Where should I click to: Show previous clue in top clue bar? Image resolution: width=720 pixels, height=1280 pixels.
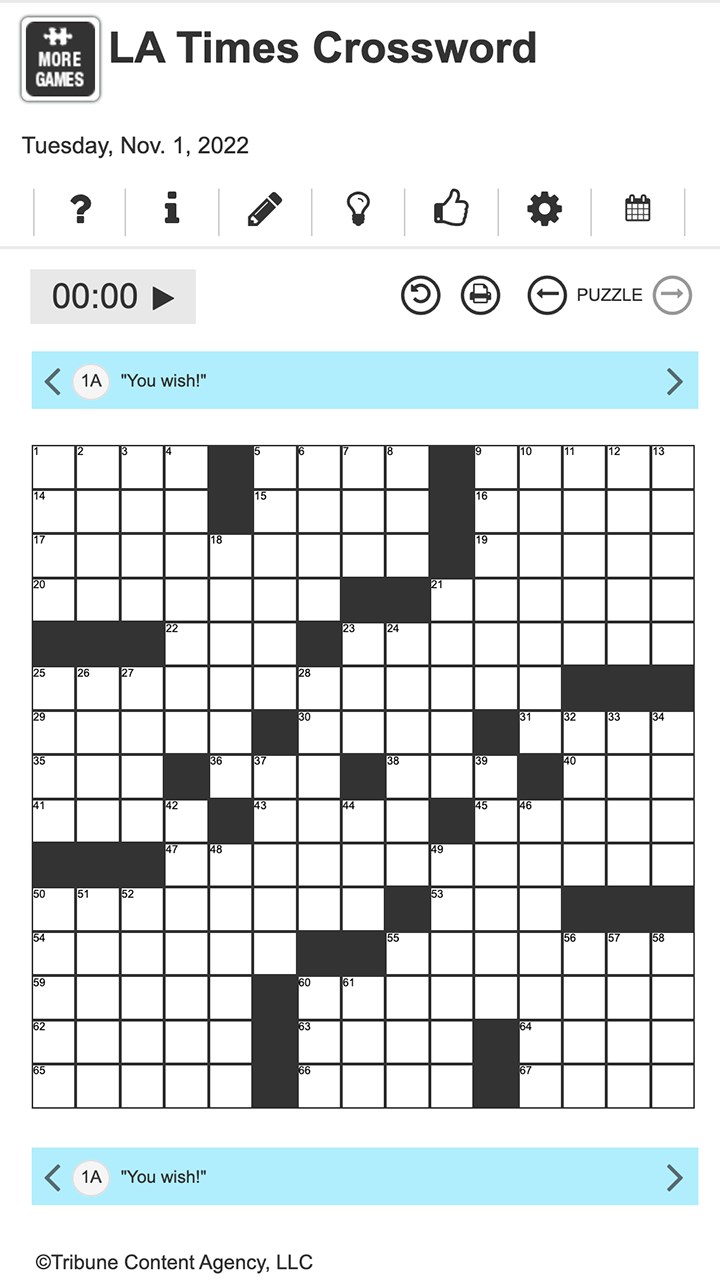(x=53, y=381)
